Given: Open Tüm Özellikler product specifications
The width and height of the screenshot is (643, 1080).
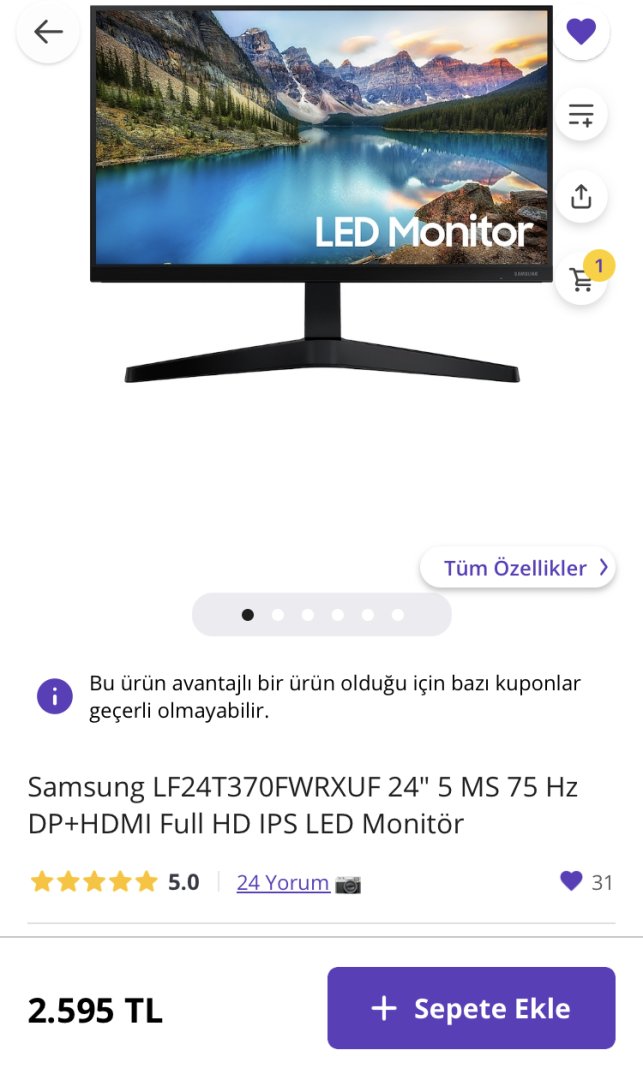Looking at the screenshot, I should [516, 568].
